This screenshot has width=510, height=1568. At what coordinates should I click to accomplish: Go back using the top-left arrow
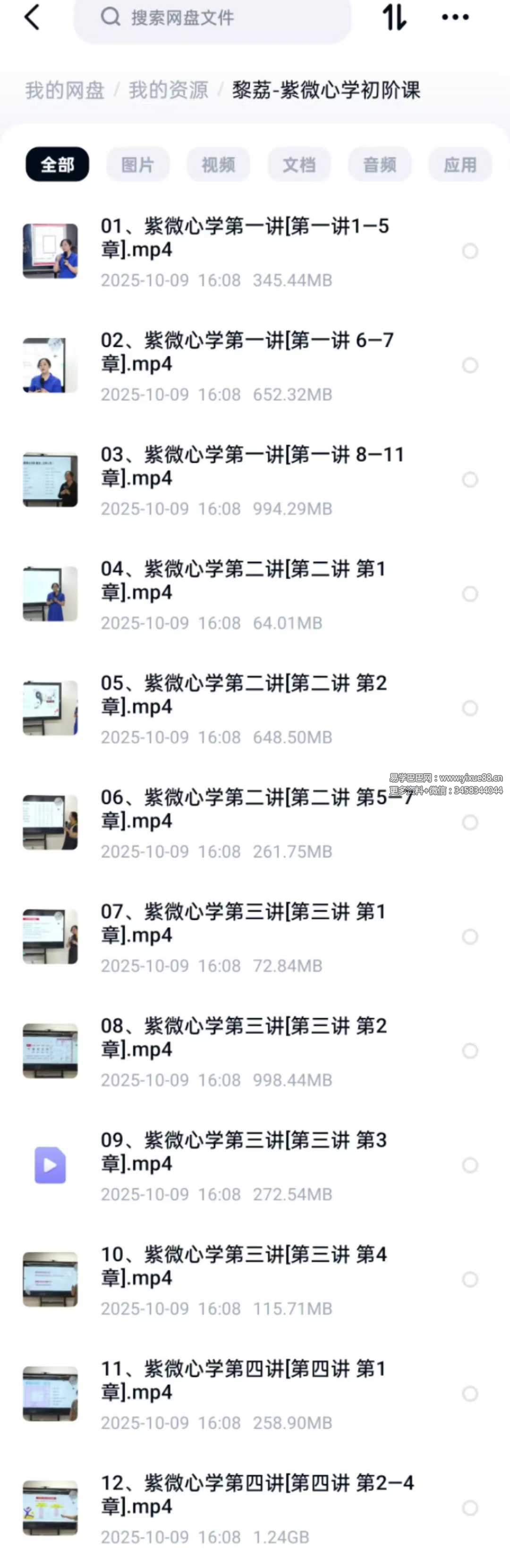point(32,17)
